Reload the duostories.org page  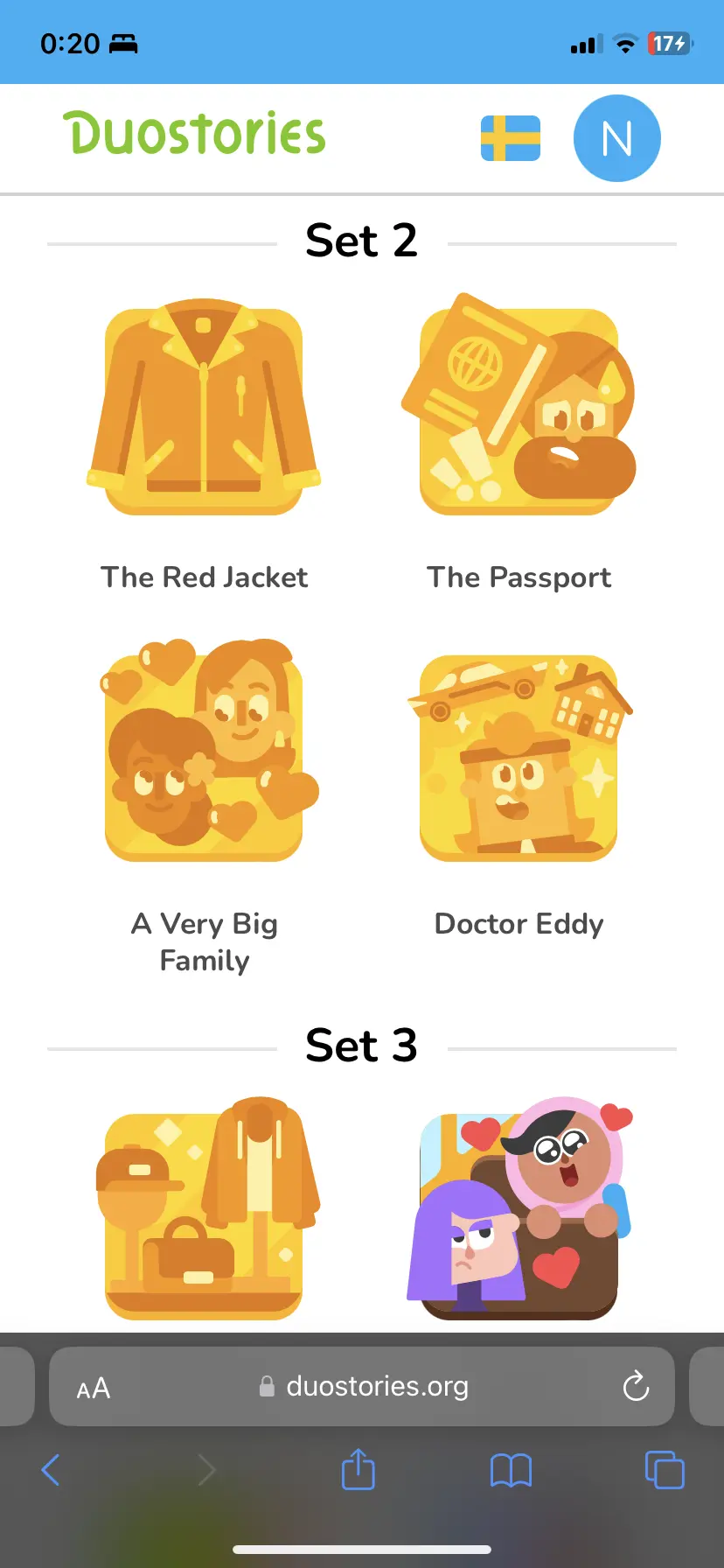pos(636,1387)
